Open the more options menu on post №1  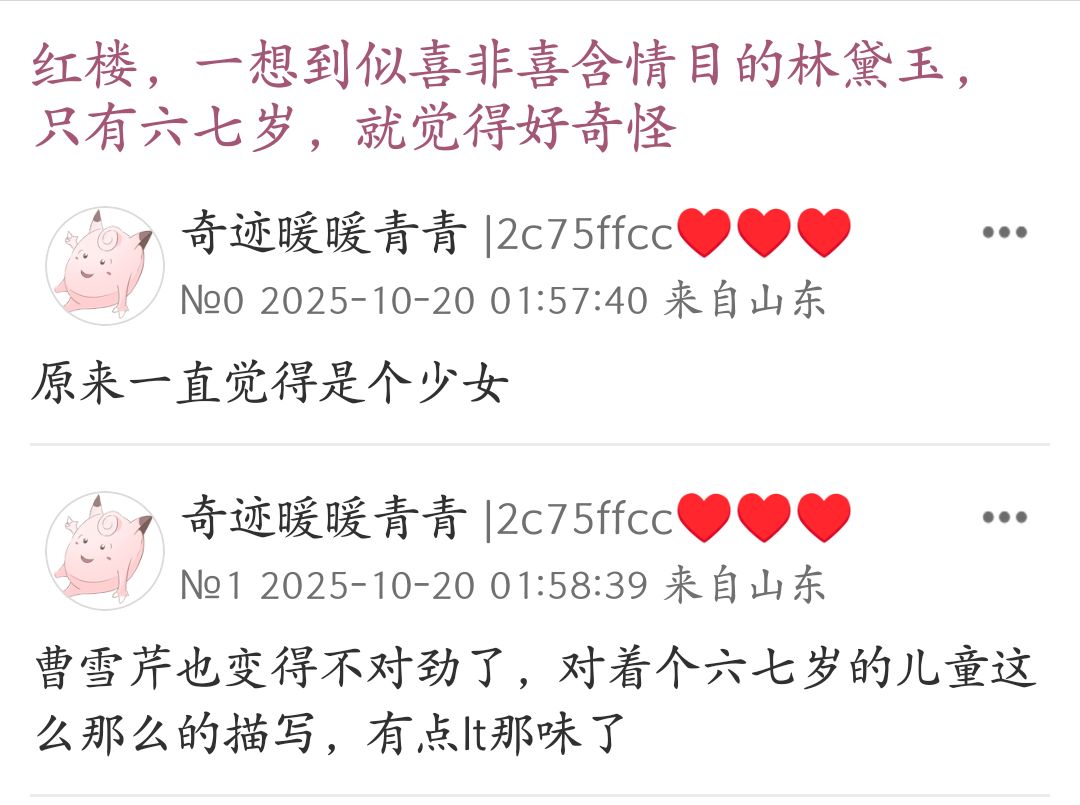pos(1004,518)
